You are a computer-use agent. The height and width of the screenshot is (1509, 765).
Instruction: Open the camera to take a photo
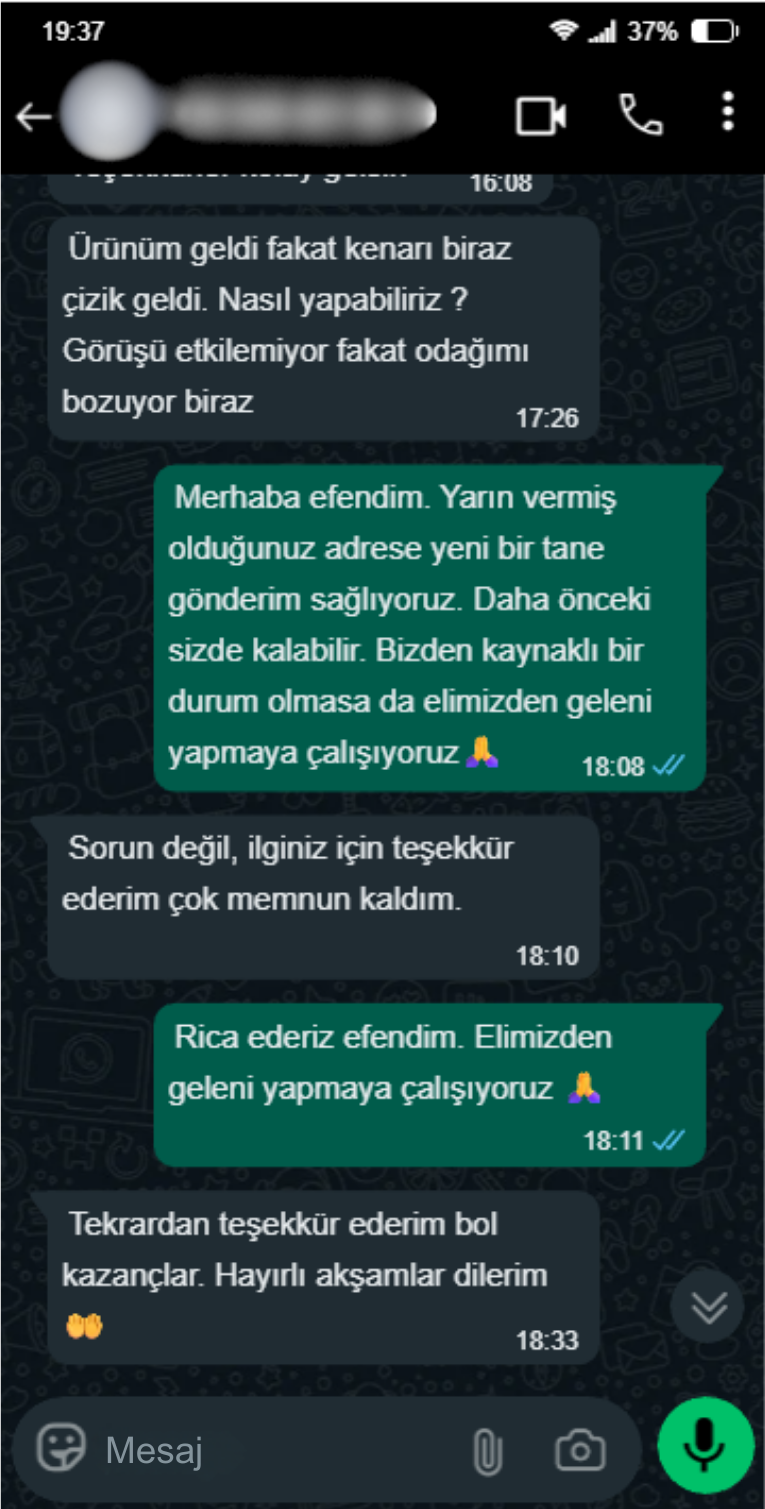(580, 1450)
